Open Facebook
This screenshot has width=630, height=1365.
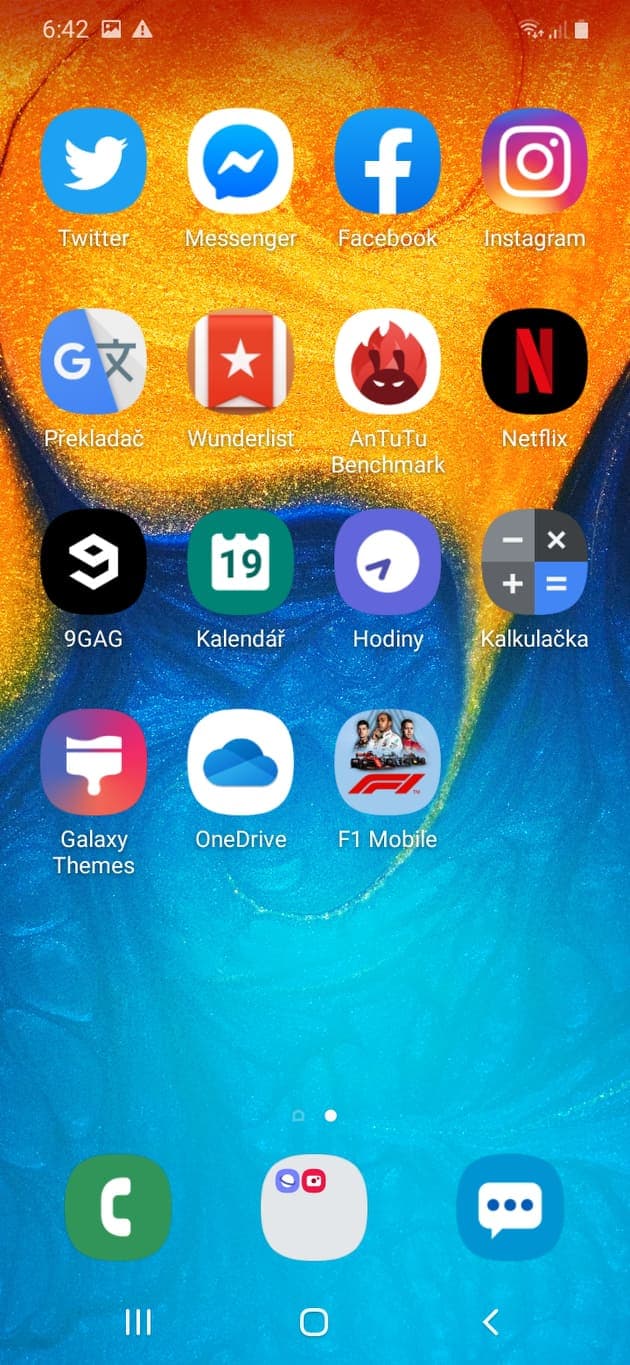[x=387, y=161]
